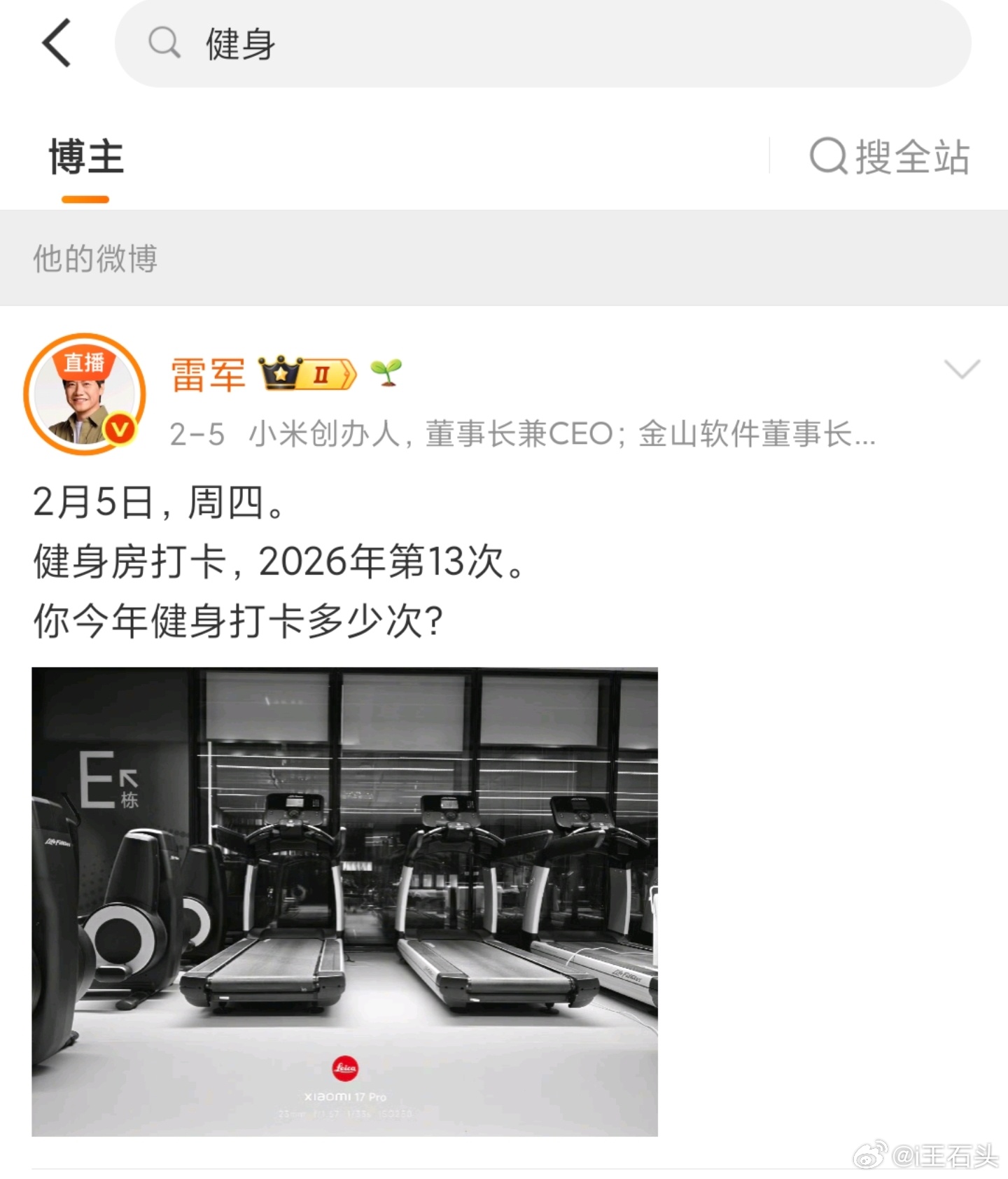Expand the truncated bio ending with 金山软件董事长...
Viewport: 1008px width, 1179px height.
[560, 434]
